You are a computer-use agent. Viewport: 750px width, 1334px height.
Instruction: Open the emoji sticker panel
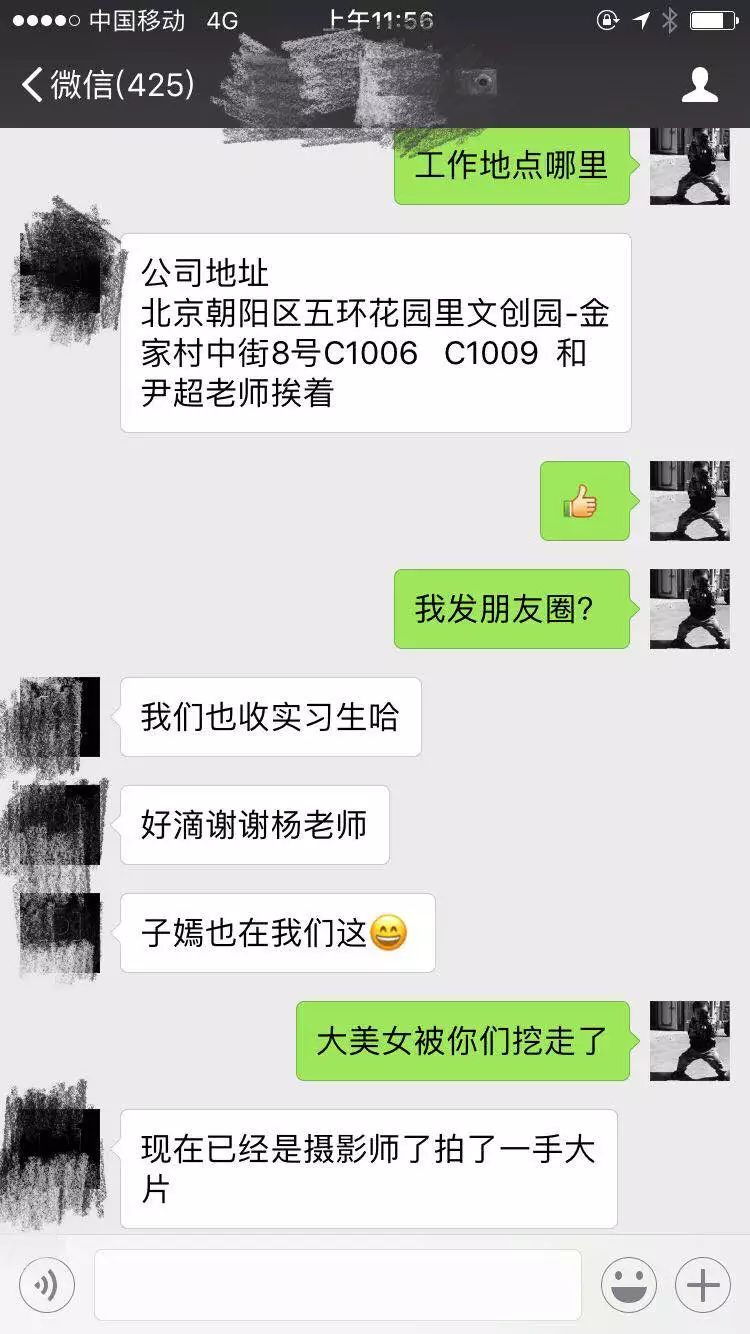click(x=629, y=1285)
